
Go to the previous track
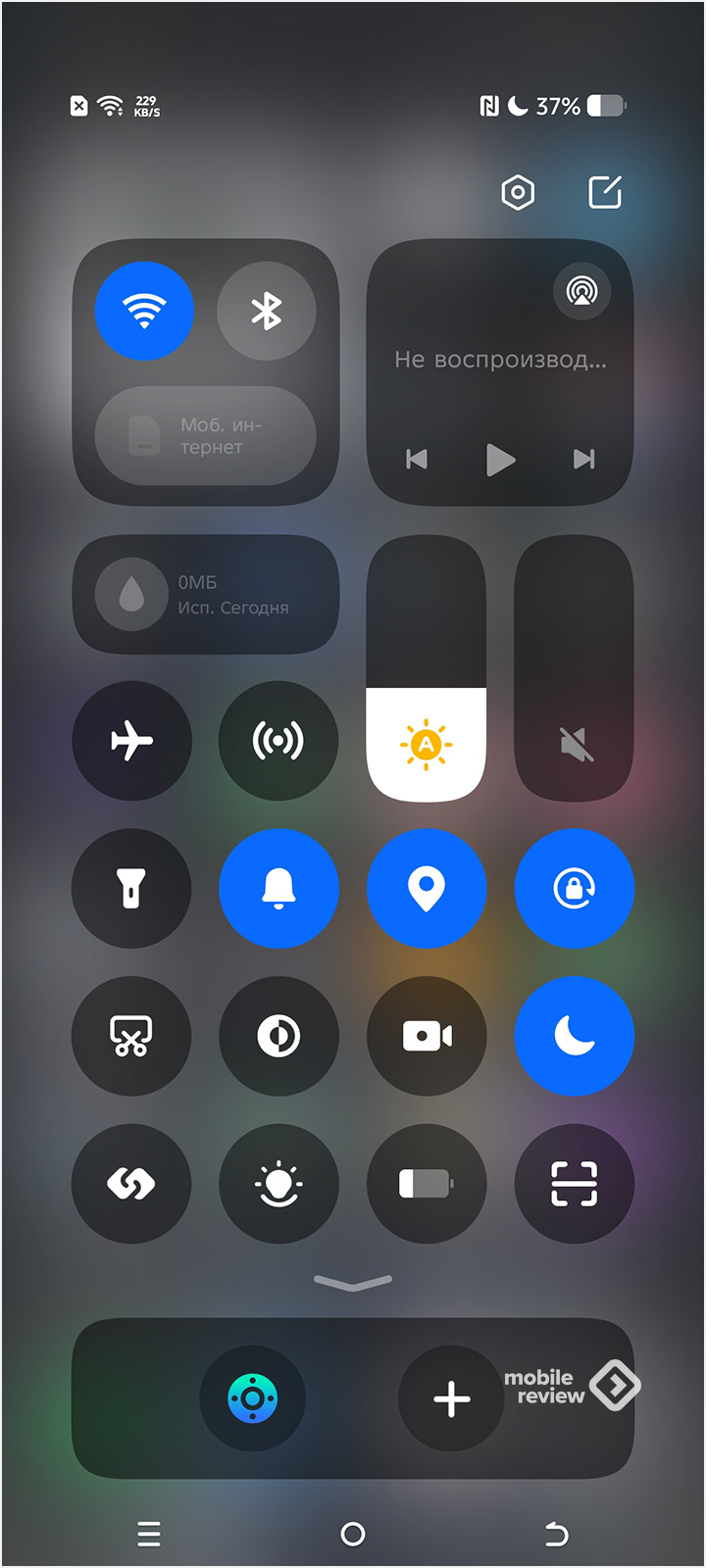tap(417, 459)
